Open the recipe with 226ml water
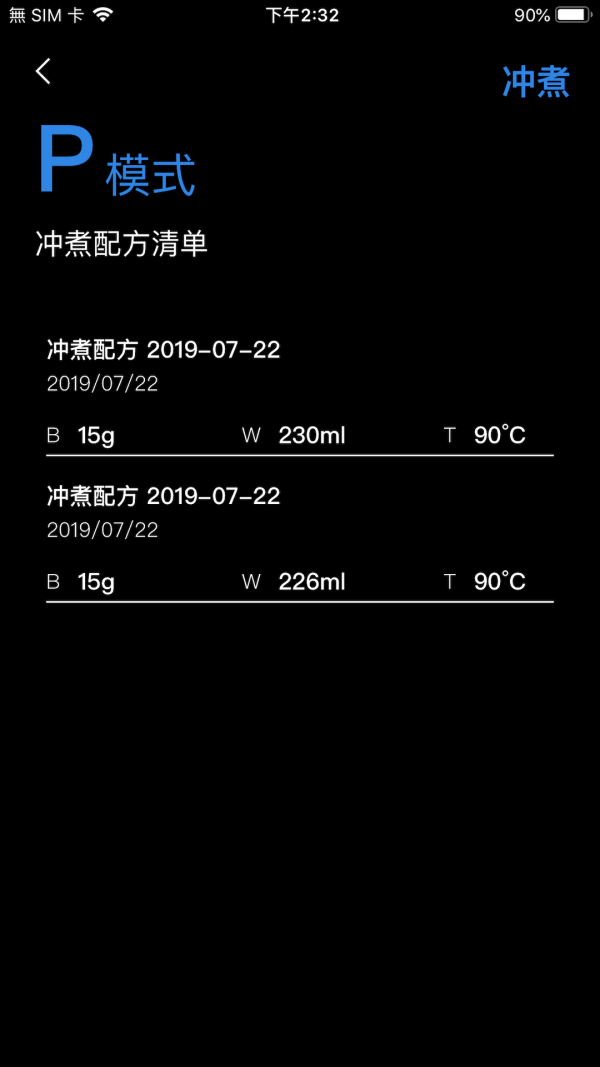Viewport: 600px width, 1067px height. tap(300, 538)
